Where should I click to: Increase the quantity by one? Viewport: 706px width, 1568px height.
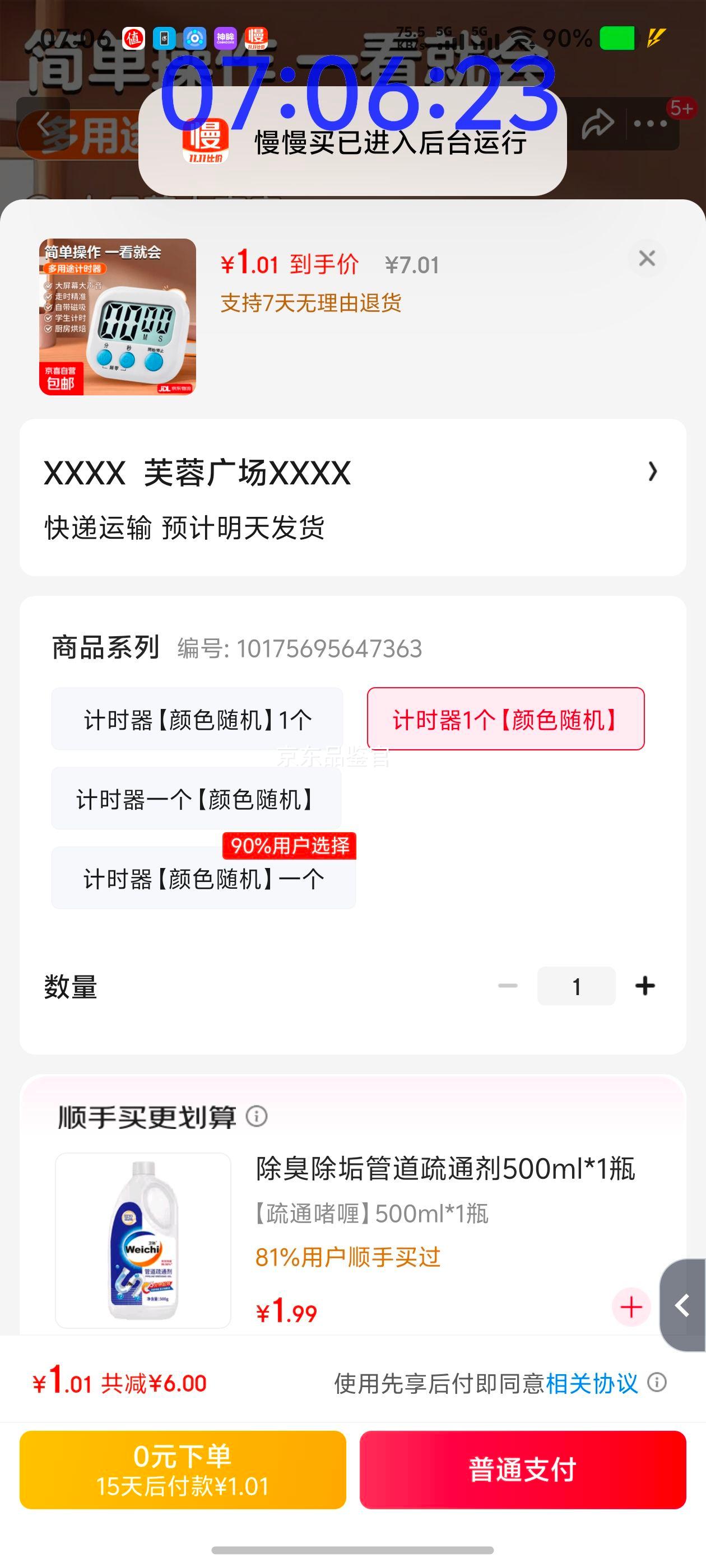[644, 986]
